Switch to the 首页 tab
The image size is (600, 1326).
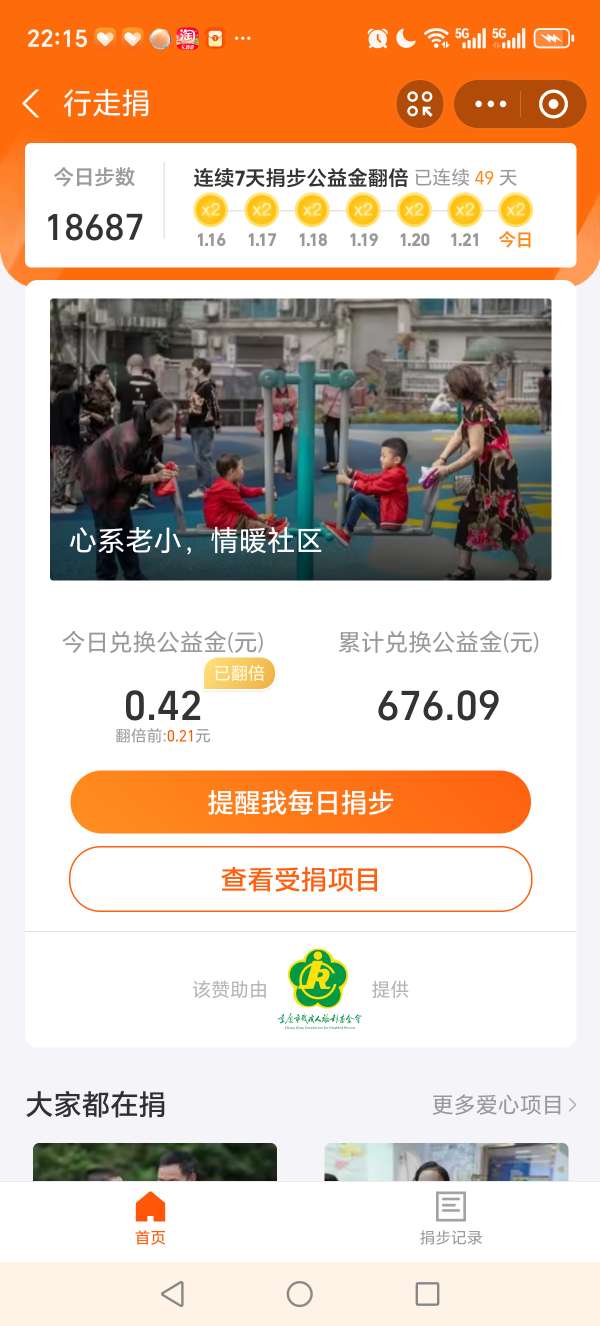pos(150,1218)
